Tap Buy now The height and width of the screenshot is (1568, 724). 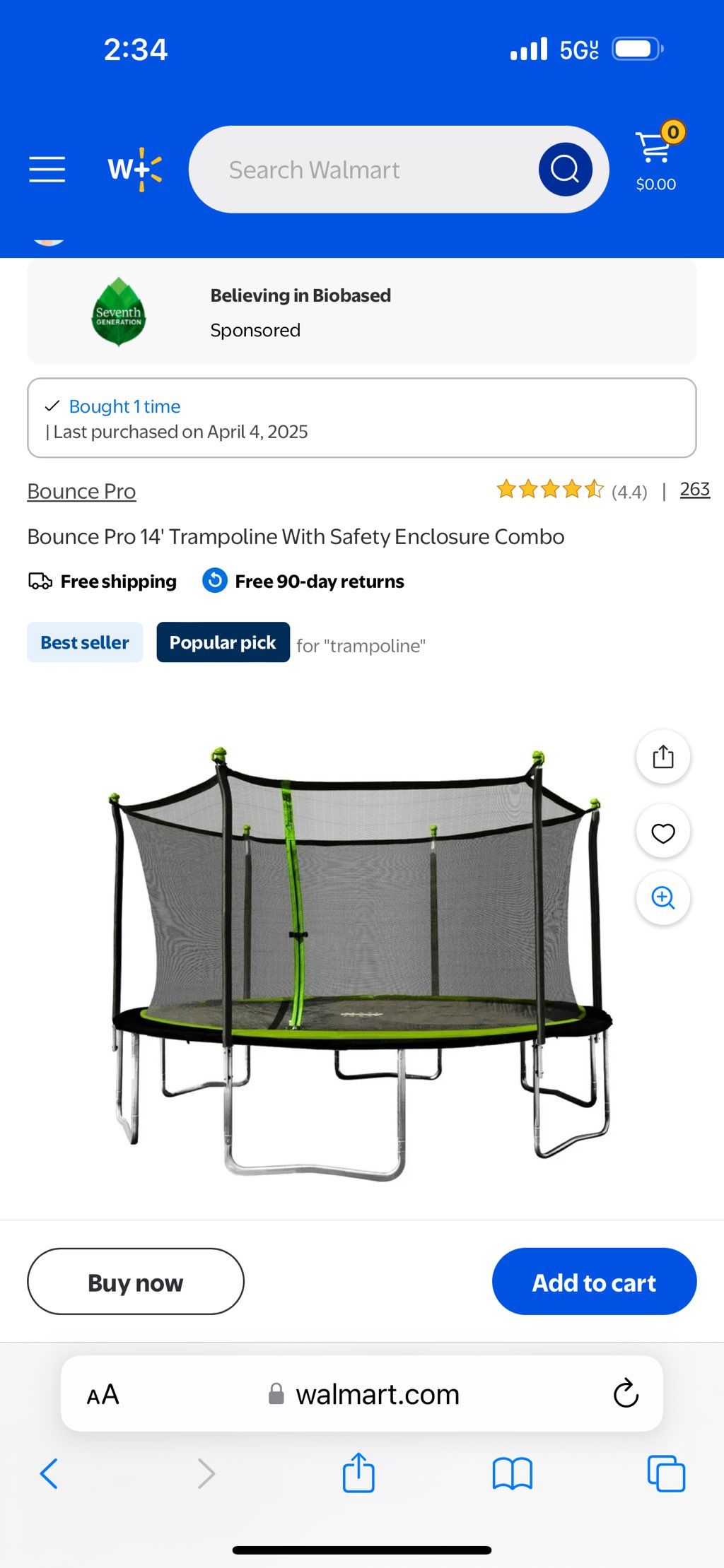point(136,1282)
